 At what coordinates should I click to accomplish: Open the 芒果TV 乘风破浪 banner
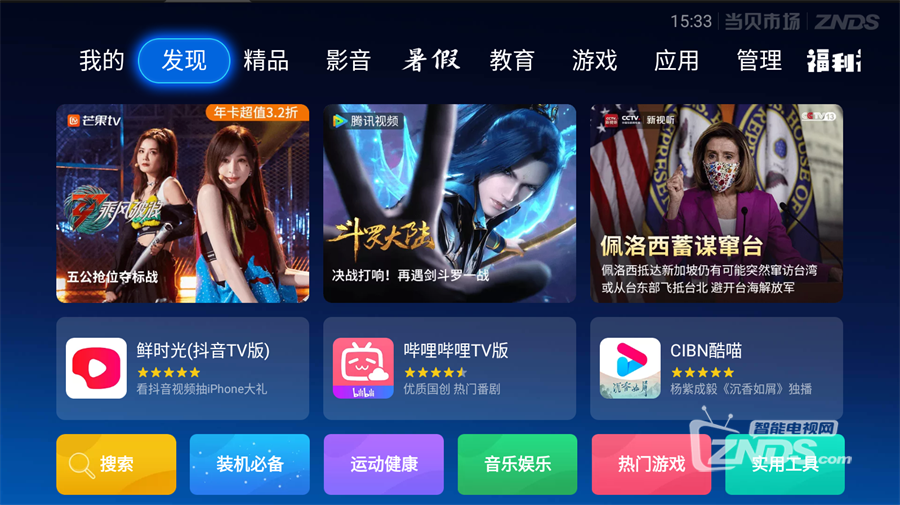(182, 203)
